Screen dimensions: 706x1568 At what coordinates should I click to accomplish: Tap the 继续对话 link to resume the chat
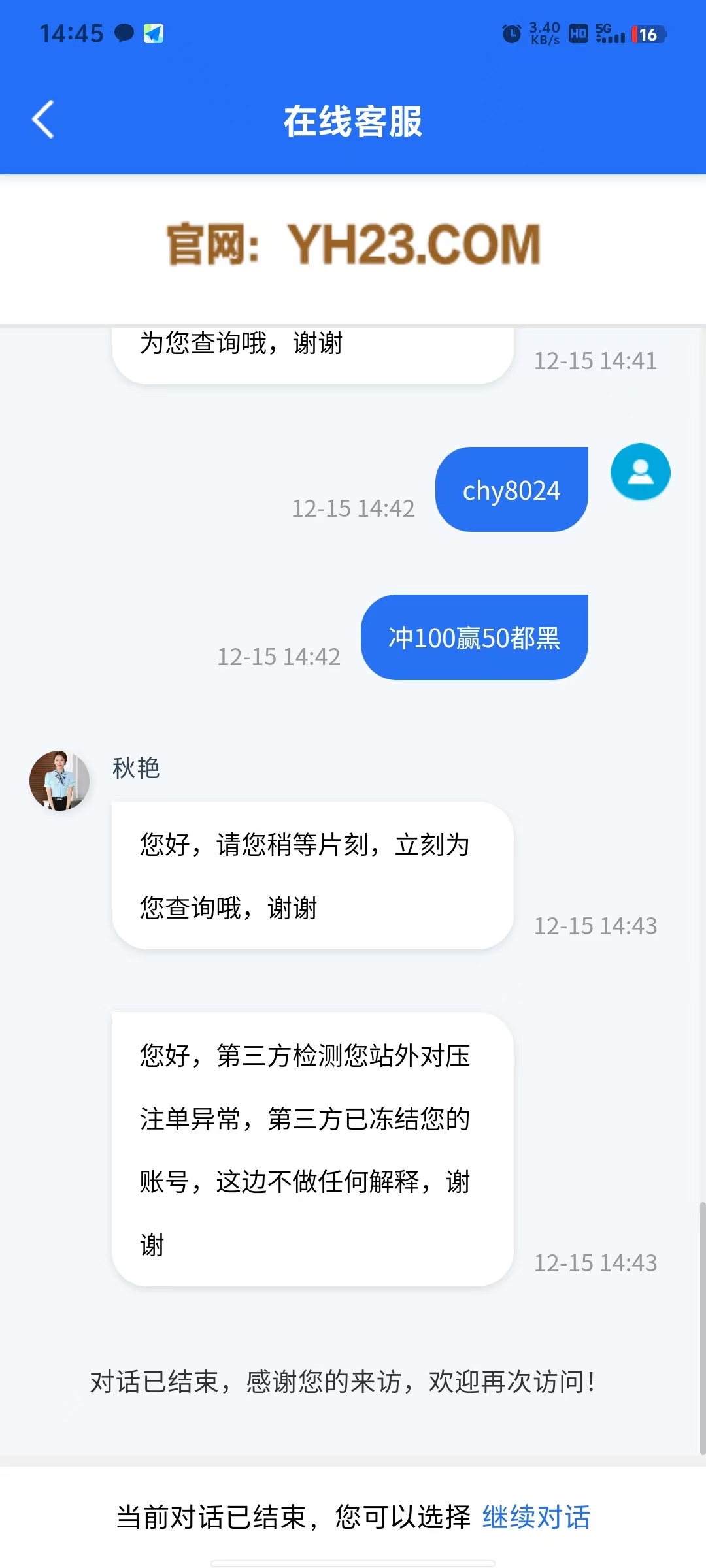tap(536, 1517)
